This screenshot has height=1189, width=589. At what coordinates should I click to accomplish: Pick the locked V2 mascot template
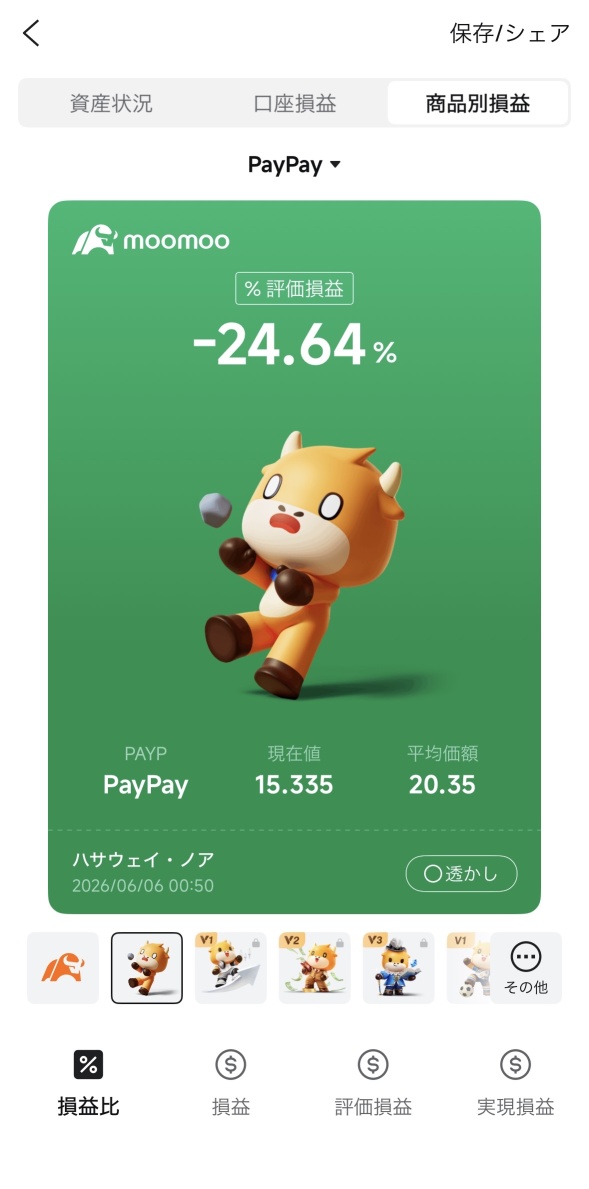[x=315, y=968]
